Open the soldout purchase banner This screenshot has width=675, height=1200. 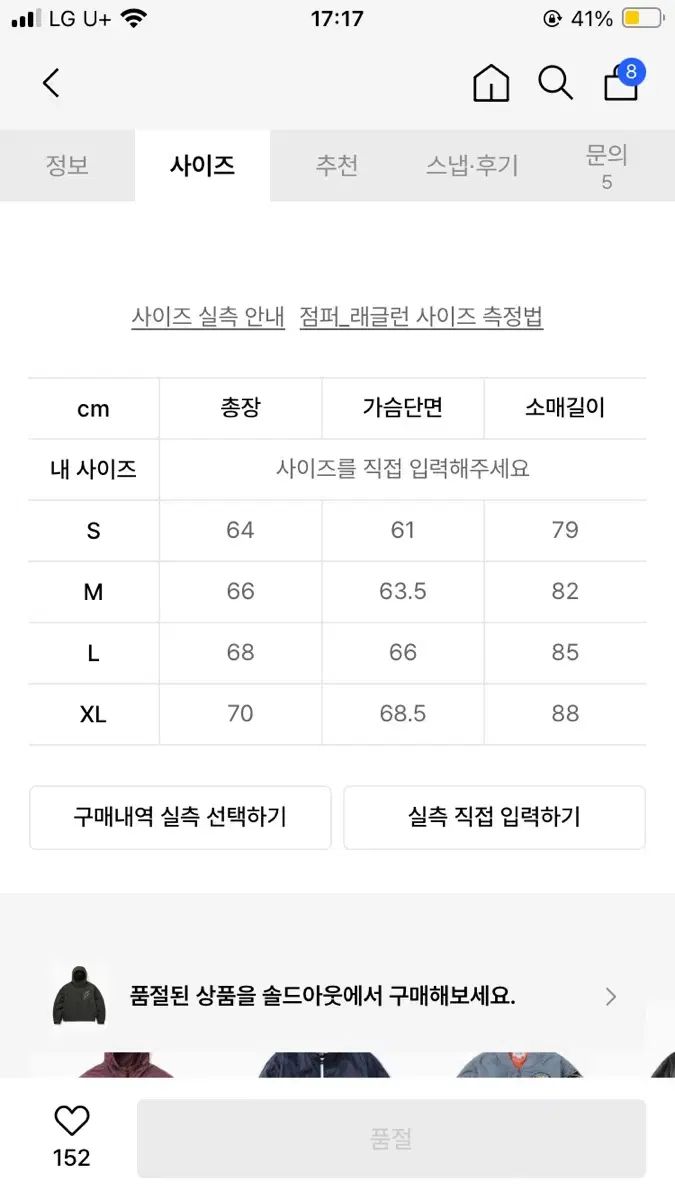click(337, 996)
